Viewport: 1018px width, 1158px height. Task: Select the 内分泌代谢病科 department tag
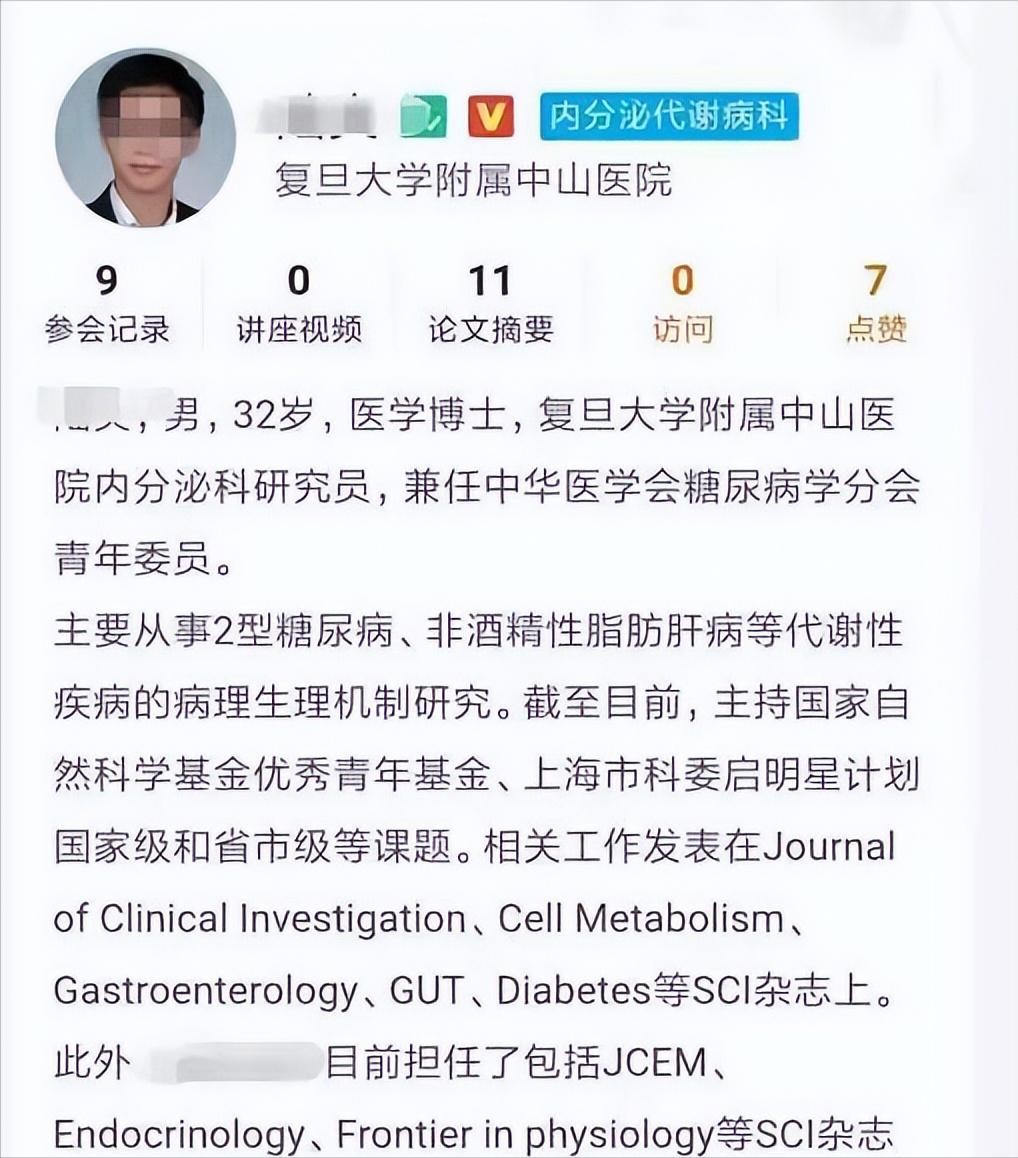tap(669, 117)
